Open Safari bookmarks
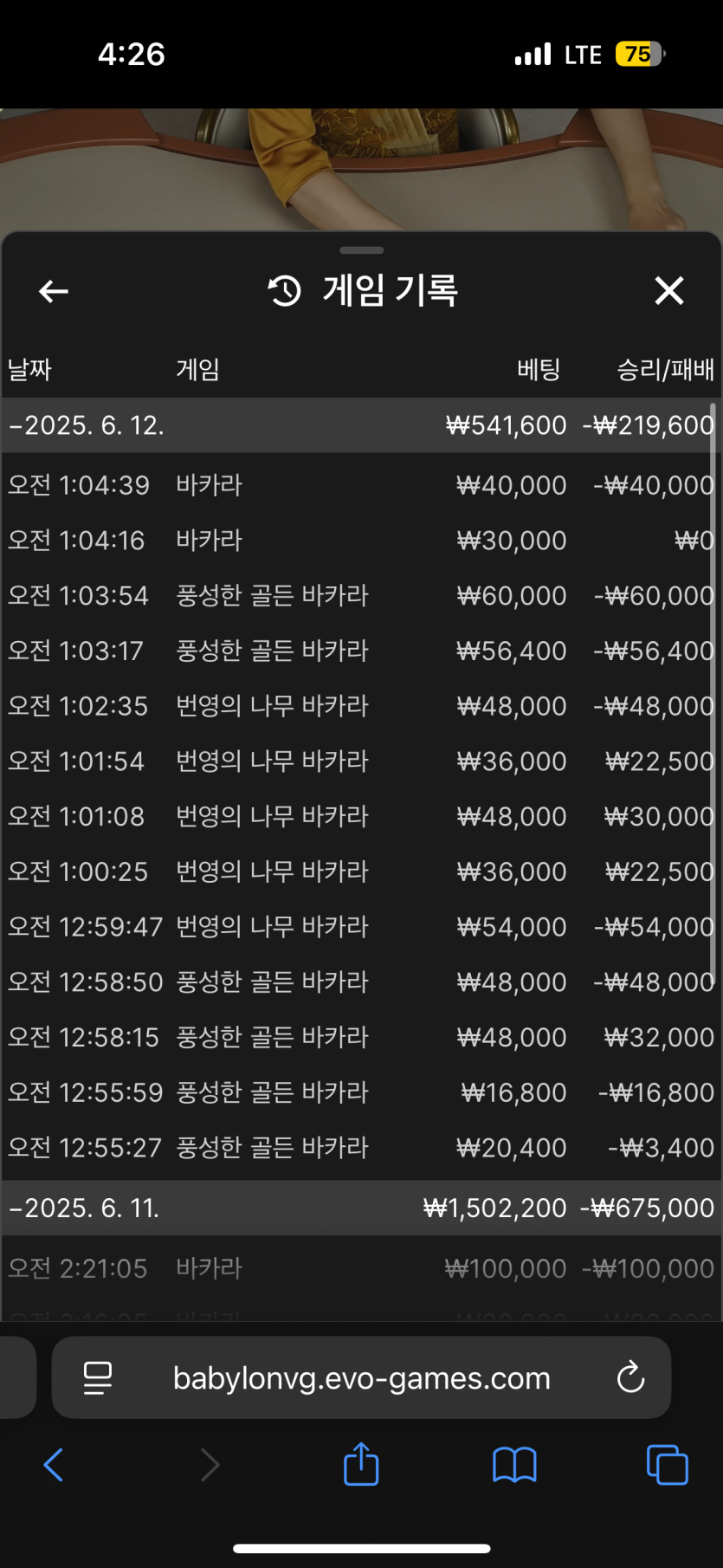 (514, 1465)
